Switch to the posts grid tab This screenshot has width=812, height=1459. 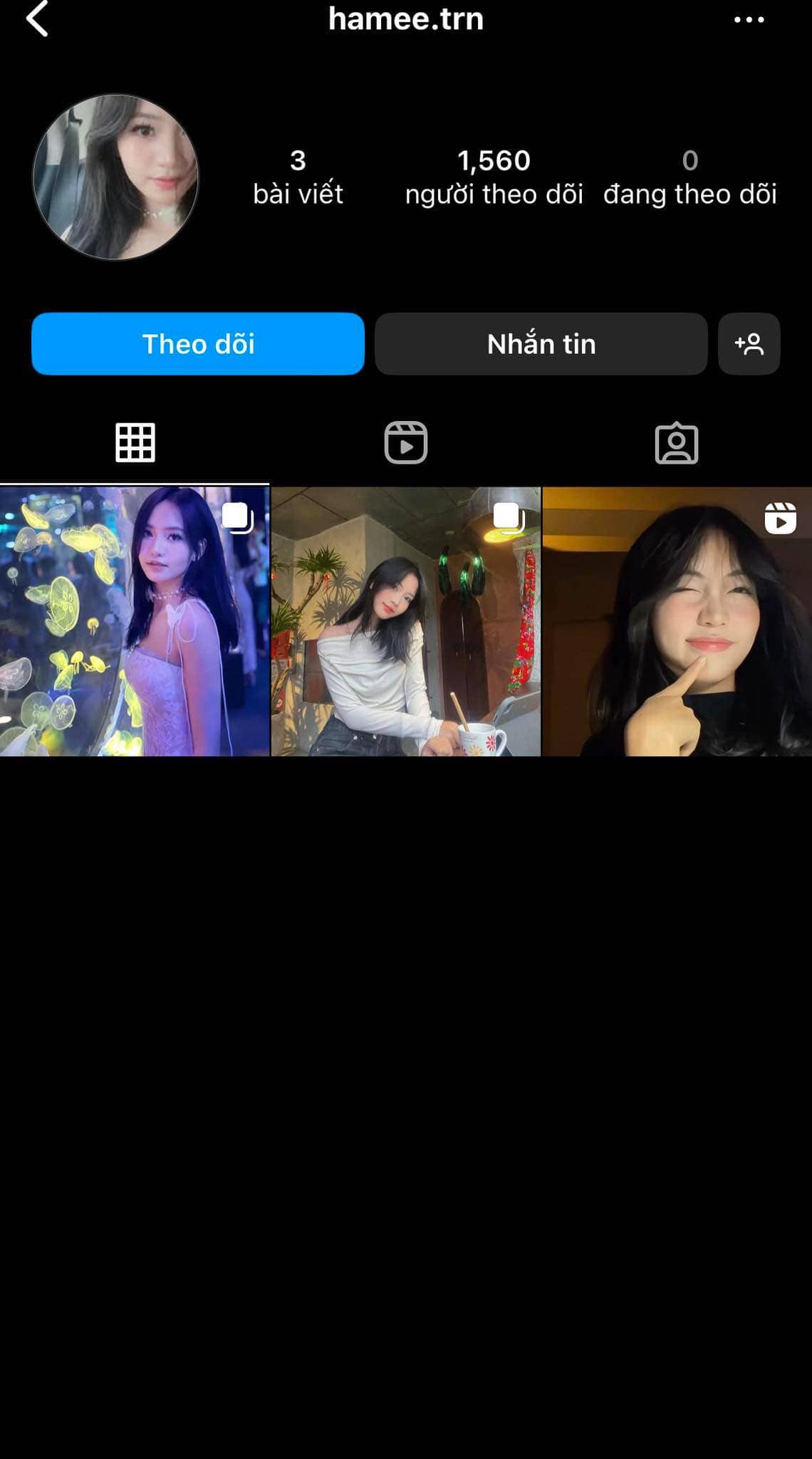point(135,442)
